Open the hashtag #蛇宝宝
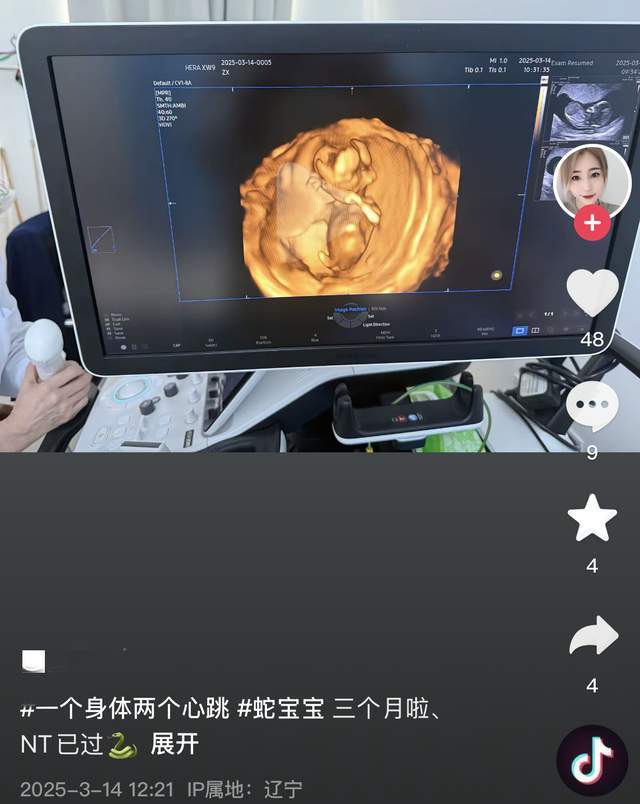 pos(281,710)
